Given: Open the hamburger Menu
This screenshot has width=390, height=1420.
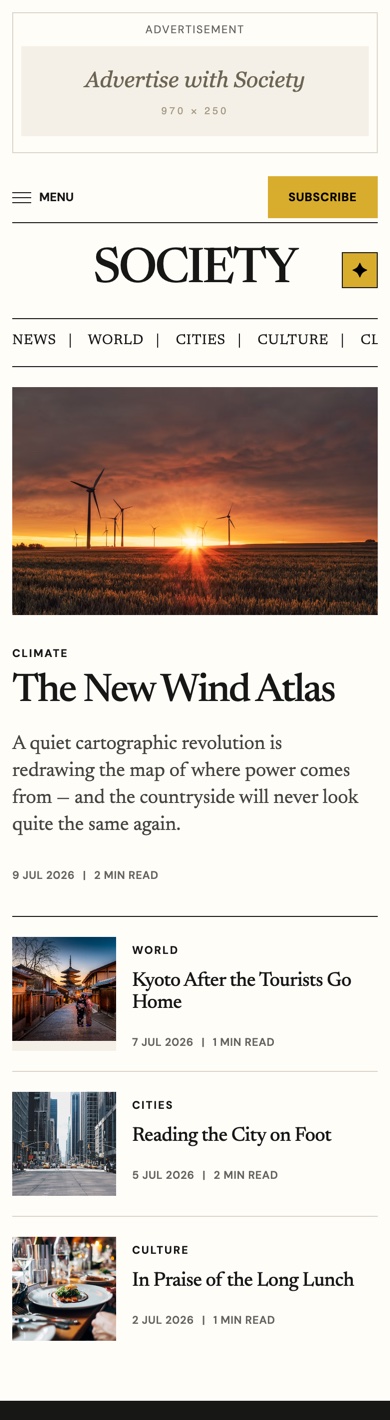Looking at the screenshot, I should (x=43, y=197).
